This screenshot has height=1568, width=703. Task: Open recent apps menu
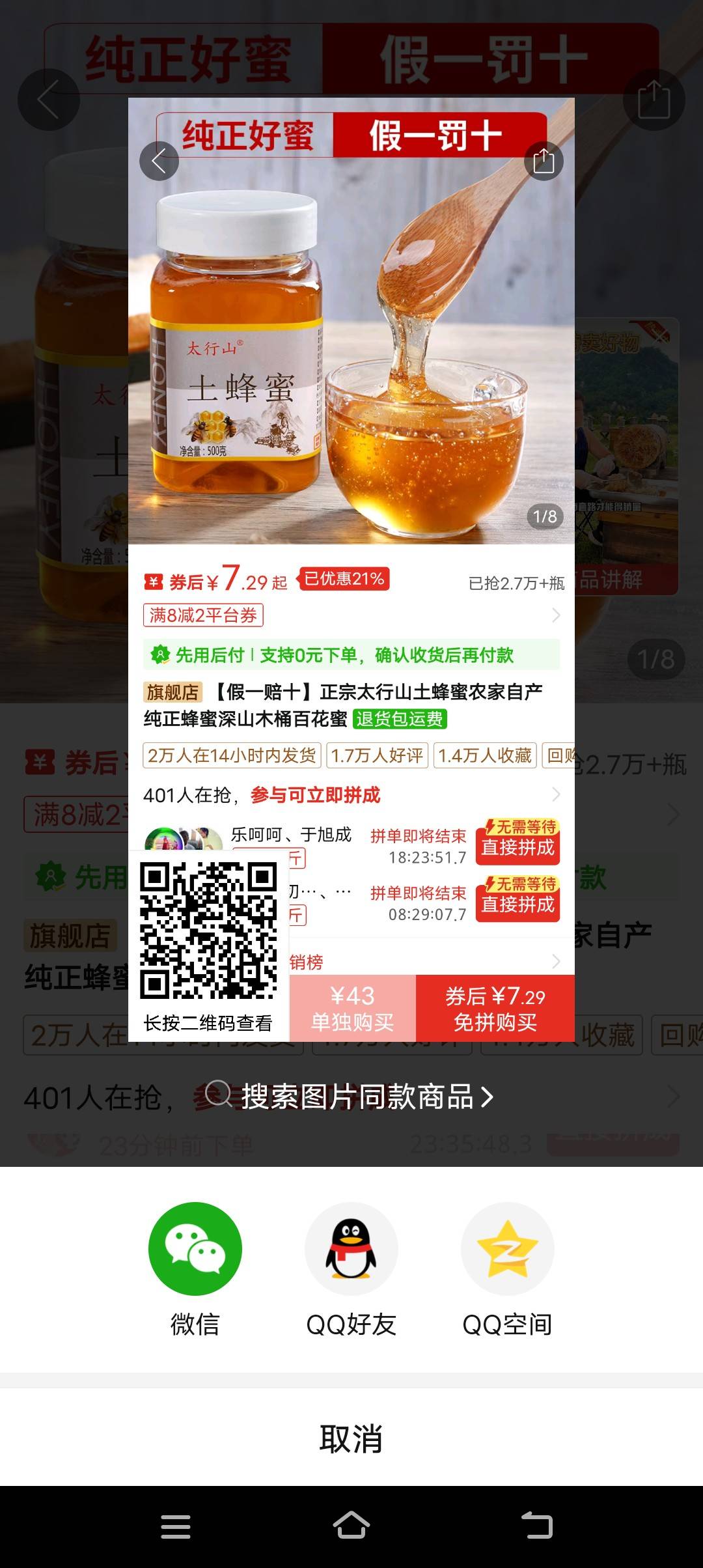pos(176,1526)
